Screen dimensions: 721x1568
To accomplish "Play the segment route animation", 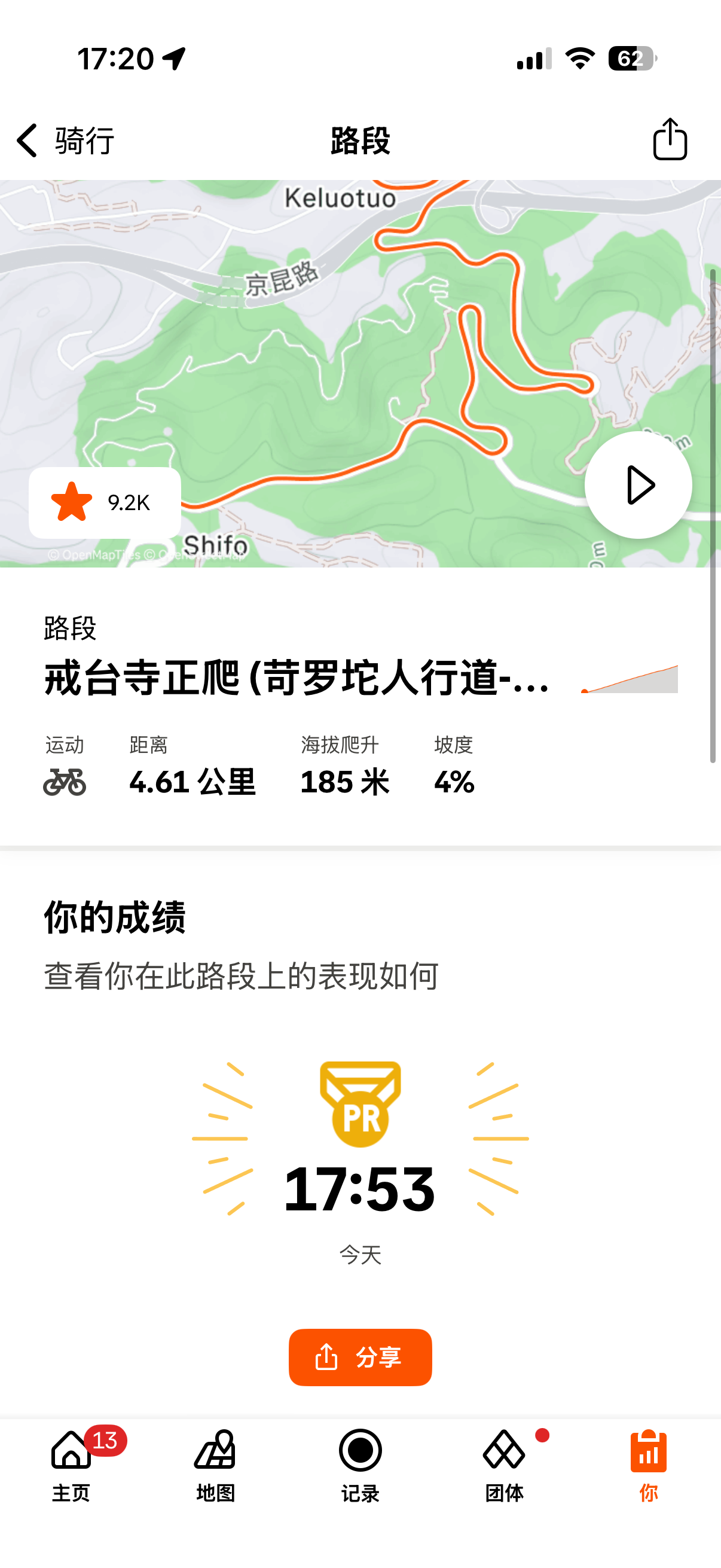I will [x=638, y=484].
